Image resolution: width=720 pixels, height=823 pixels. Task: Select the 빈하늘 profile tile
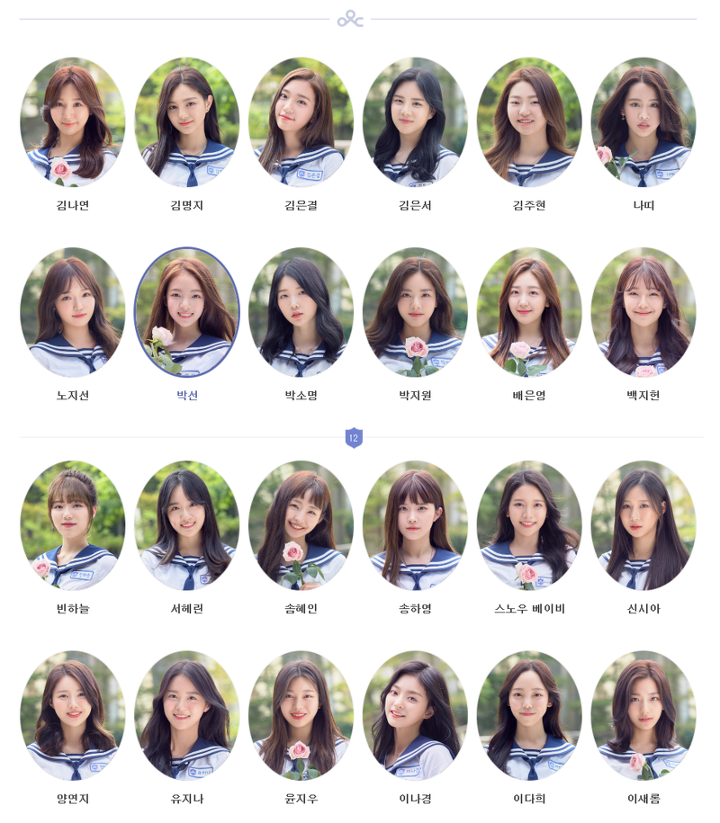[x=72, y=525]
